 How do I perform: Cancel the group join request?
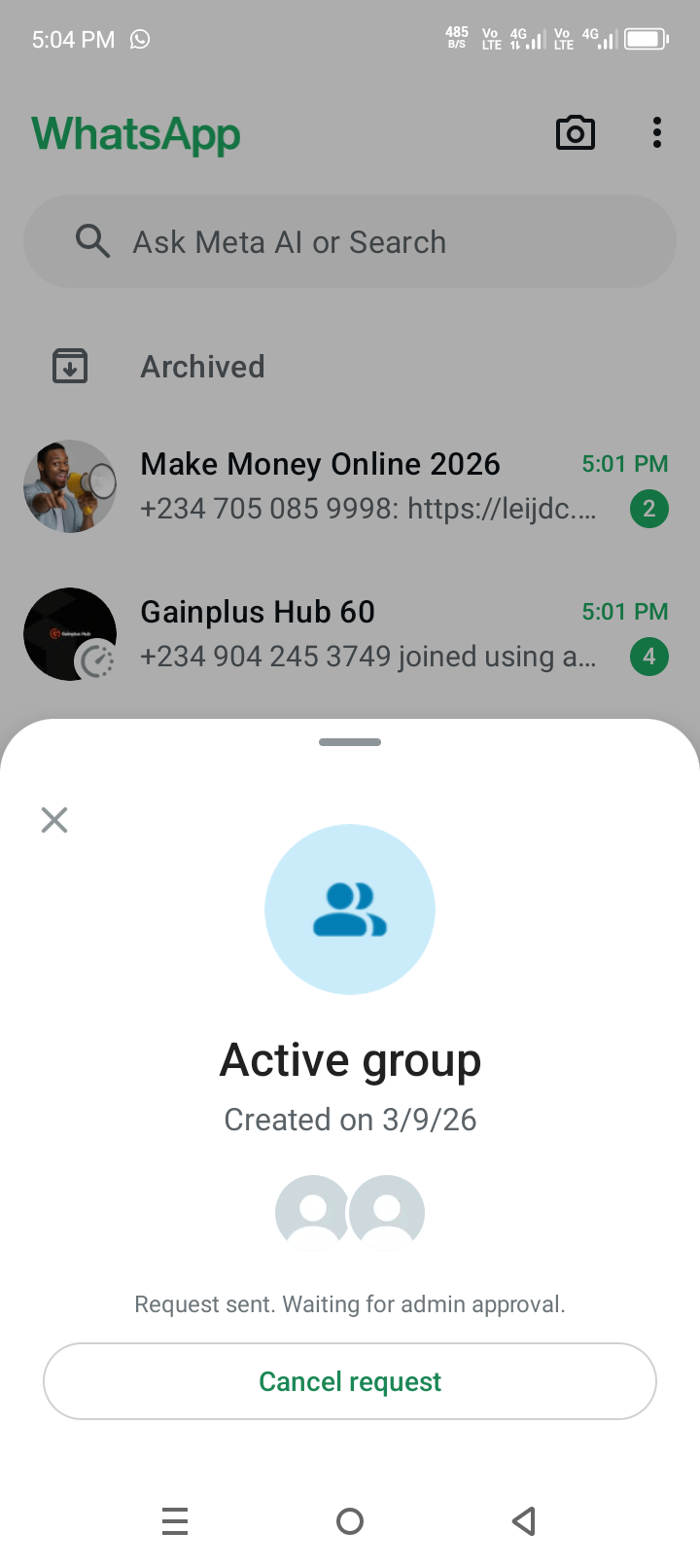click(x=350, y=1381)
